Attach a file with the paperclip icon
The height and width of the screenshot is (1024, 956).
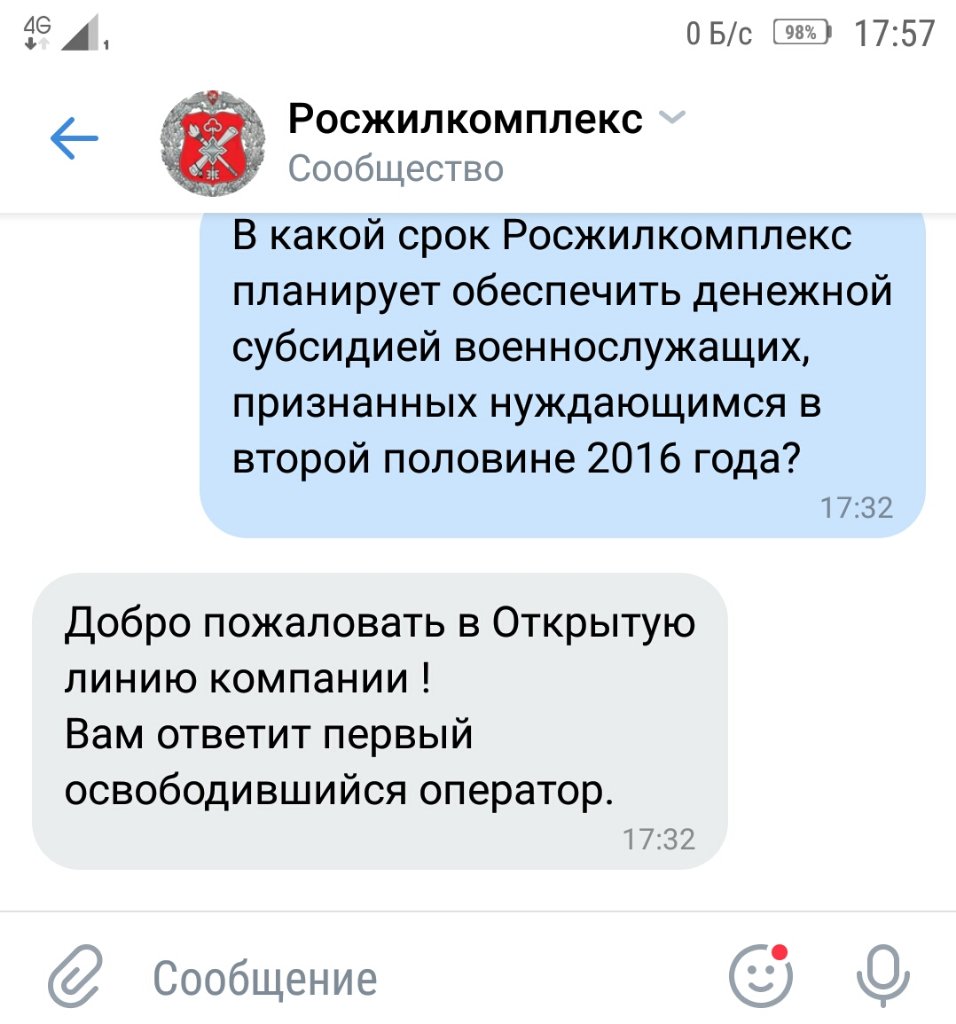coord(77,975)
